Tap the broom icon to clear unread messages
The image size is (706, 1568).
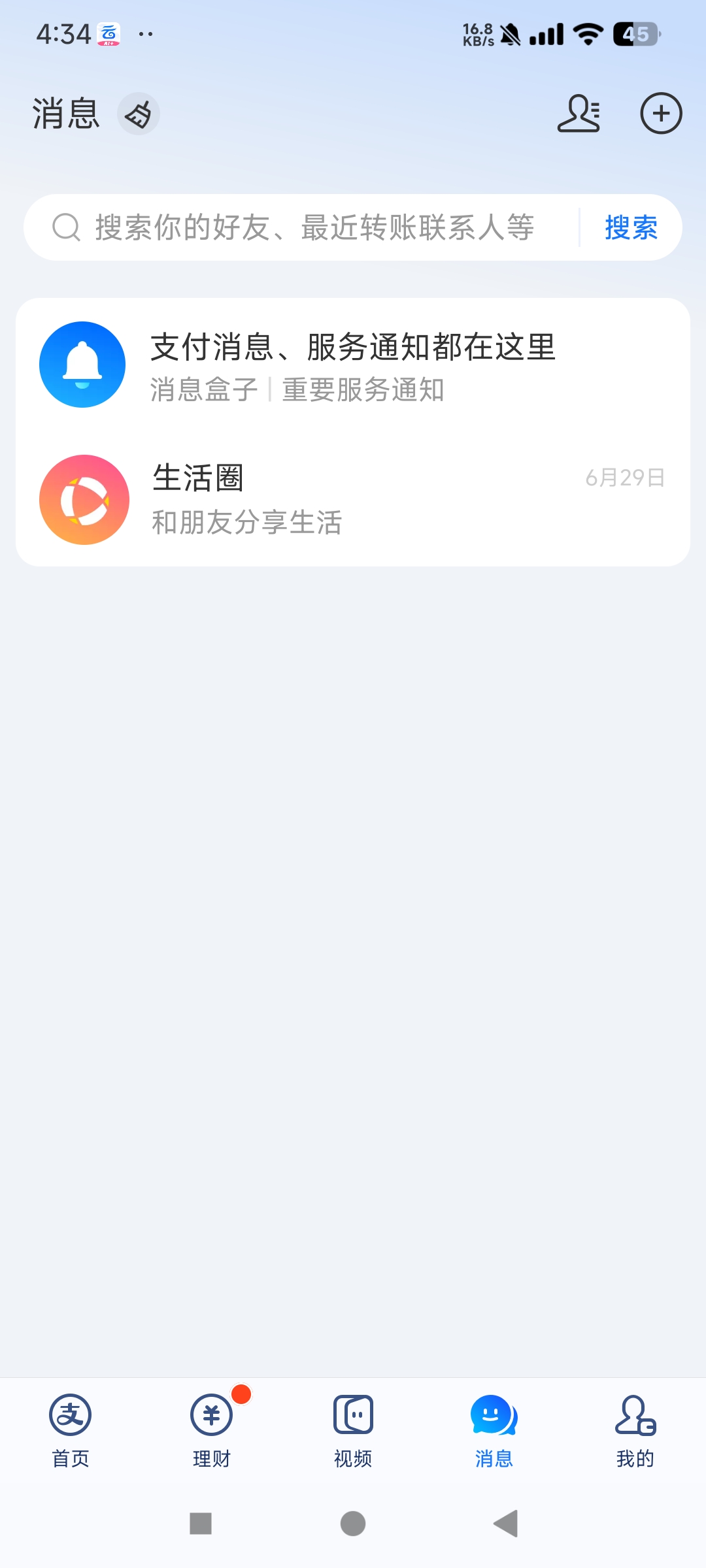click(x=138, y=114)
